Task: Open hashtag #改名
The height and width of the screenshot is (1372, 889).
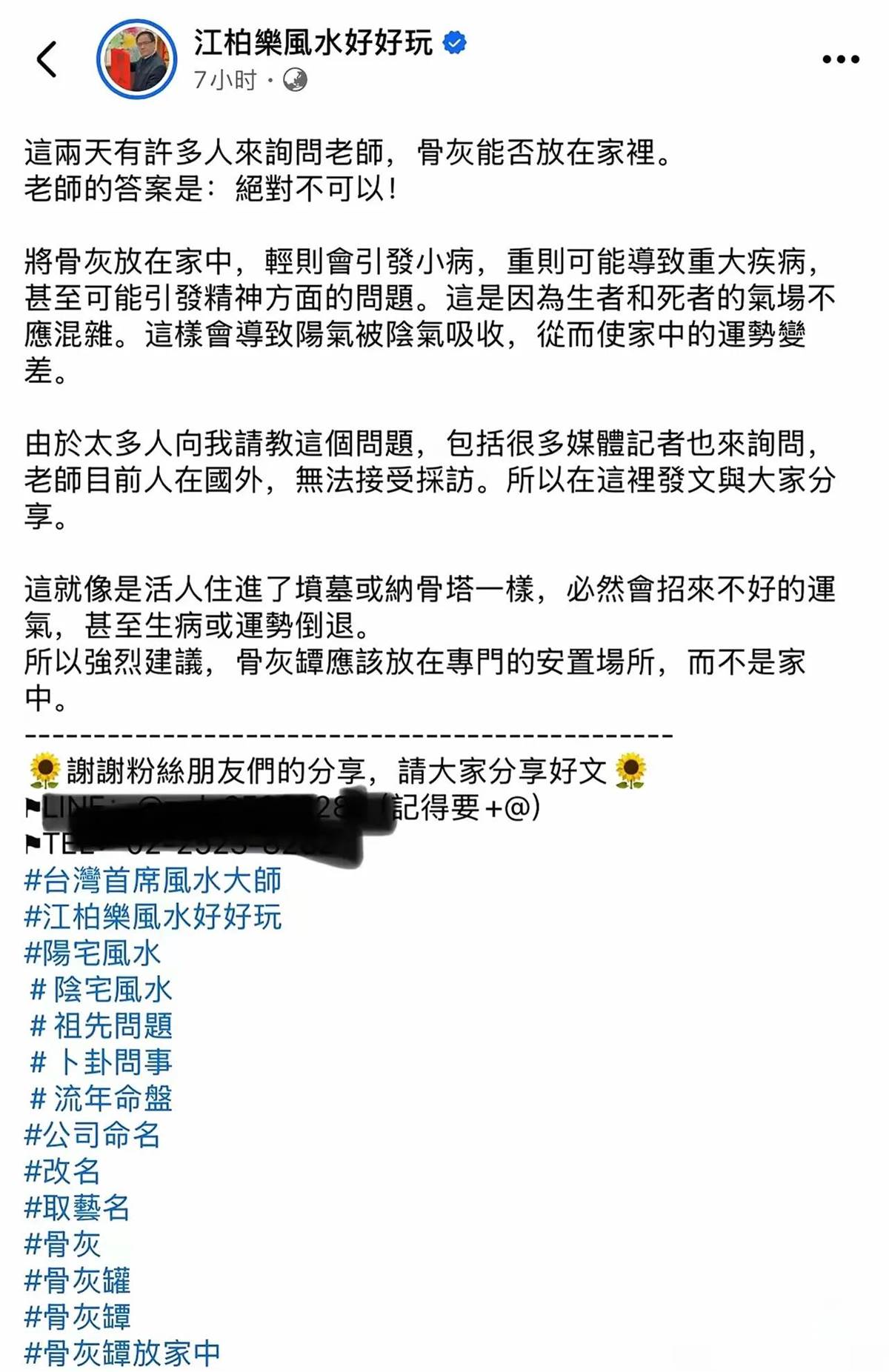Action: [62, 1171]
